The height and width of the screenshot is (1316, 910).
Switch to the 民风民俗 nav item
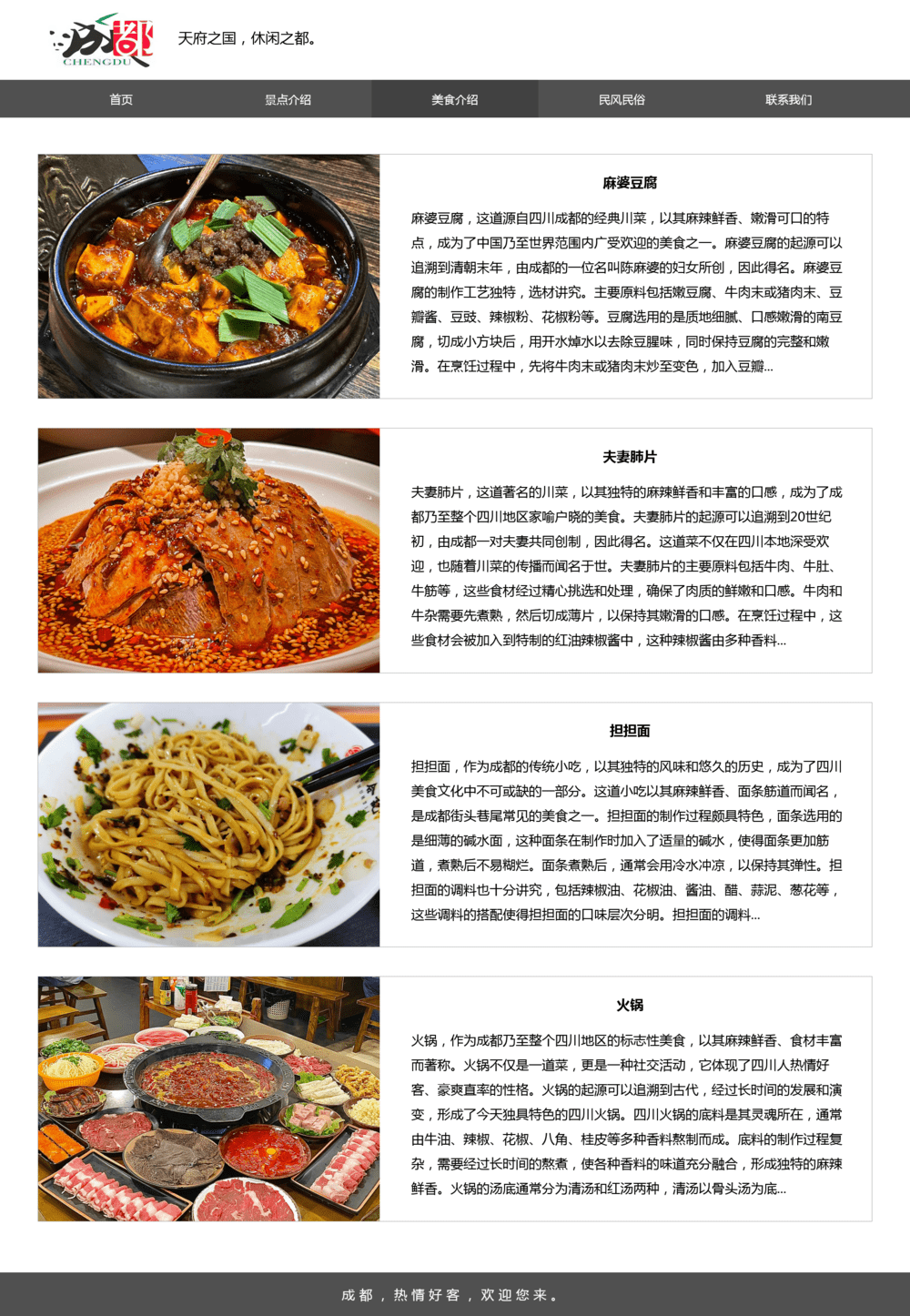click(x=622, y=99)
